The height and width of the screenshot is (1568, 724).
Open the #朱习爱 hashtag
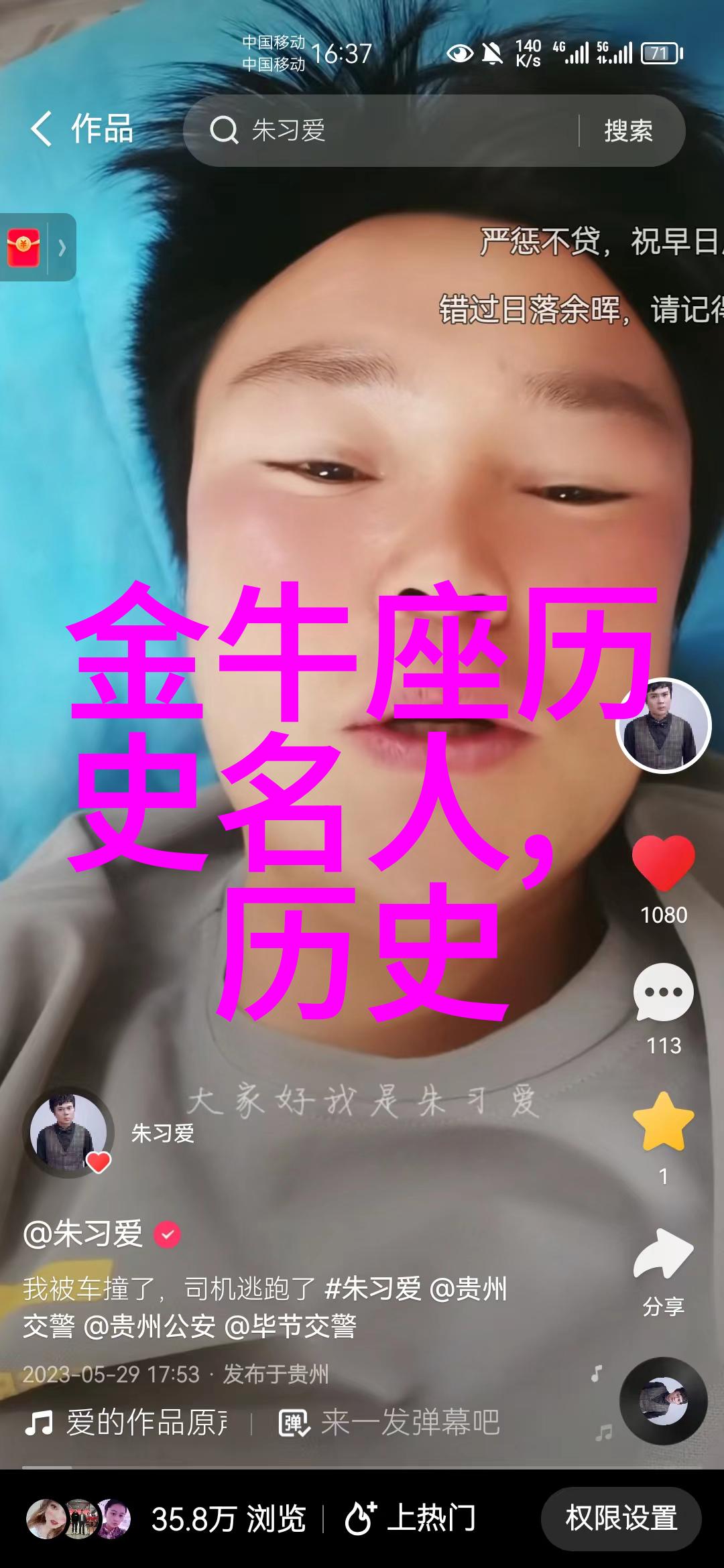[x=373, y=1289]
